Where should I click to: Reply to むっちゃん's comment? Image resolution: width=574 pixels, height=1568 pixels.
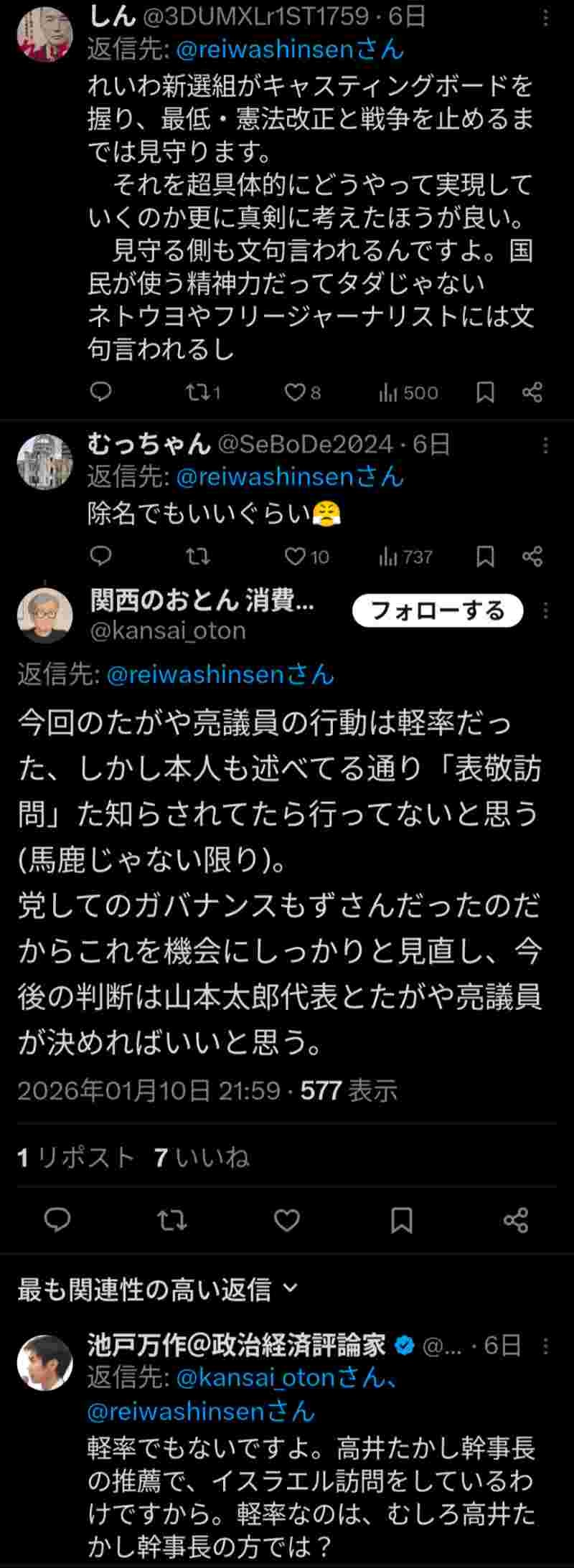[101, 557]
